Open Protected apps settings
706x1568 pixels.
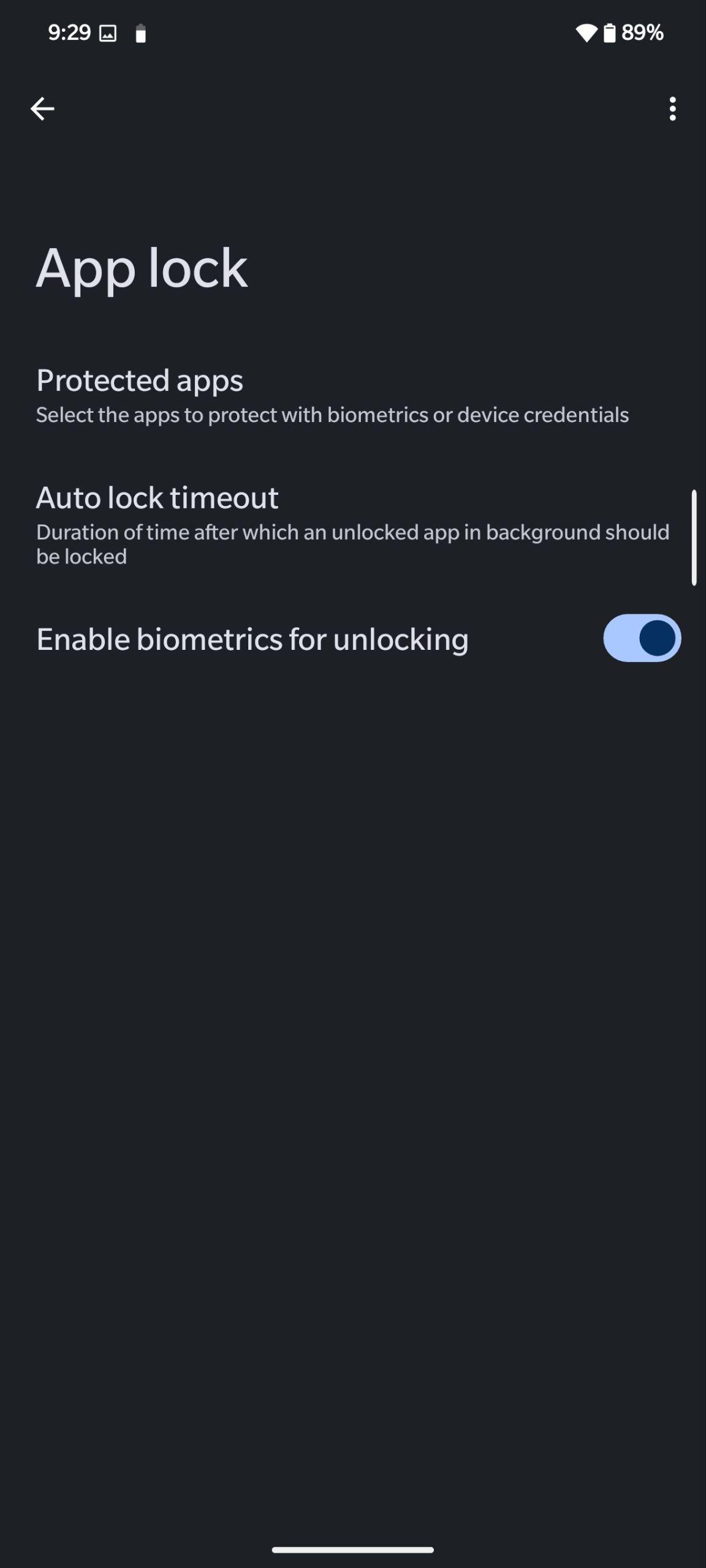(x=353, y=396)
